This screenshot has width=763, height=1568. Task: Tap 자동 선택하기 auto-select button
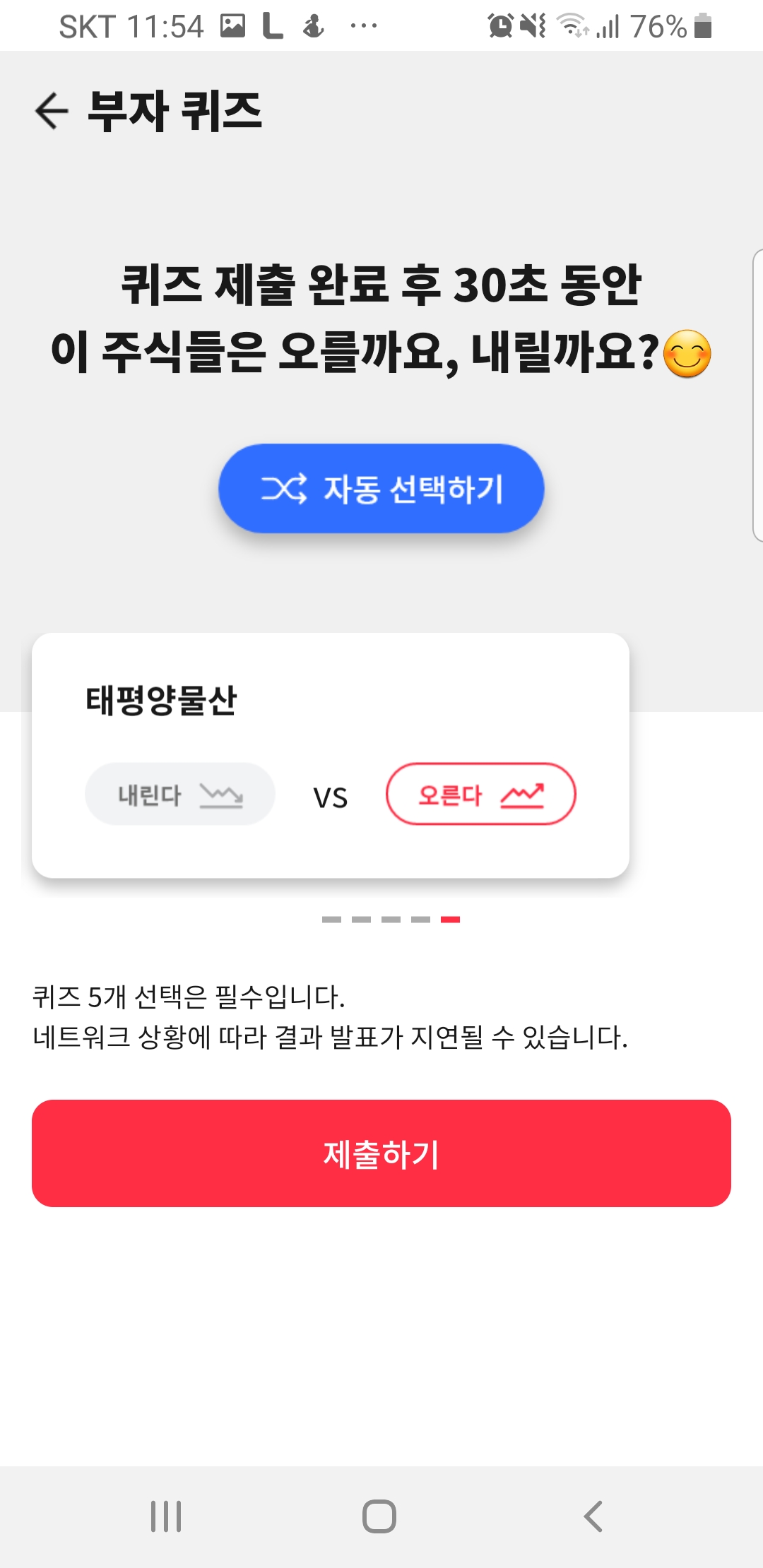click(x=381, y=488)
